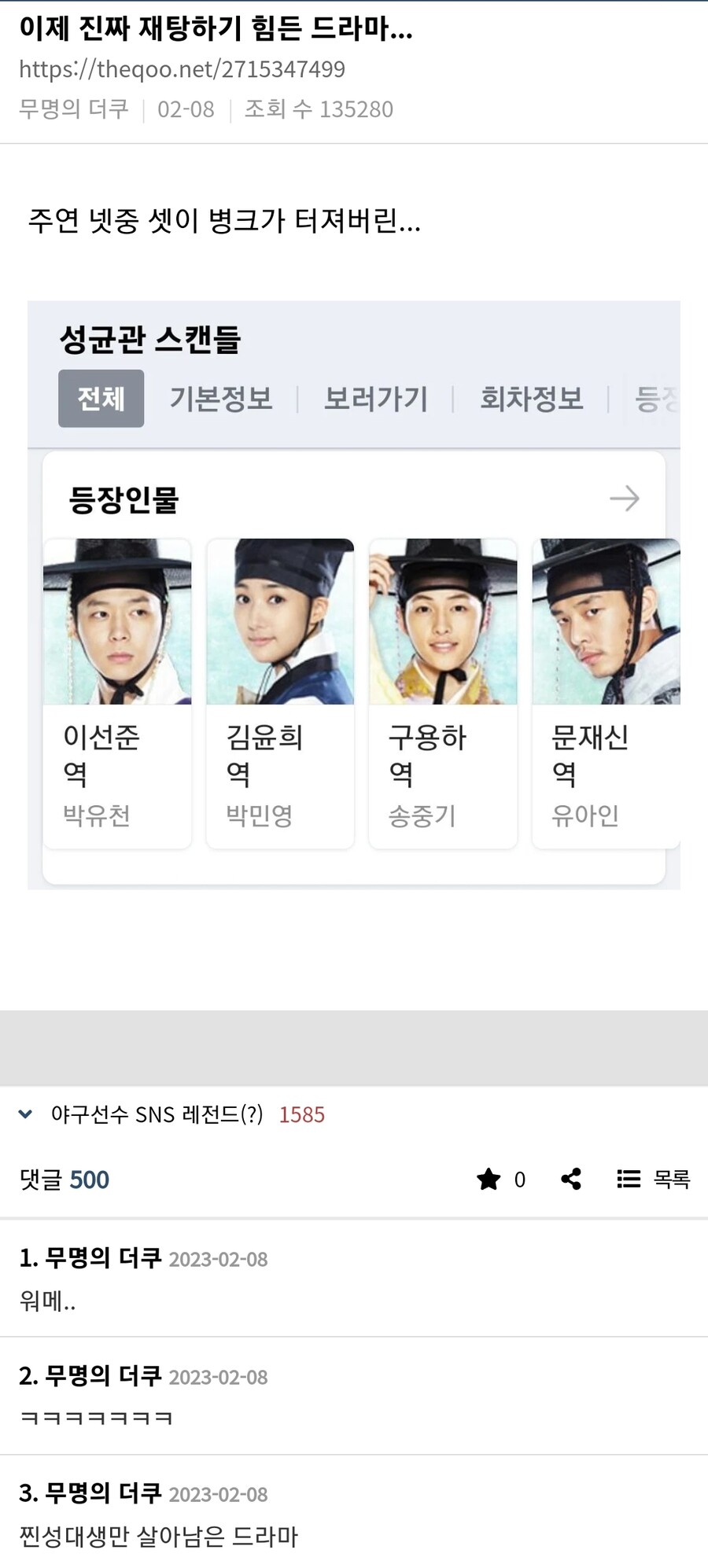Share this post
This screenshot has height=1568, width=708.
pyautogui.click(x=571, y=1179)
